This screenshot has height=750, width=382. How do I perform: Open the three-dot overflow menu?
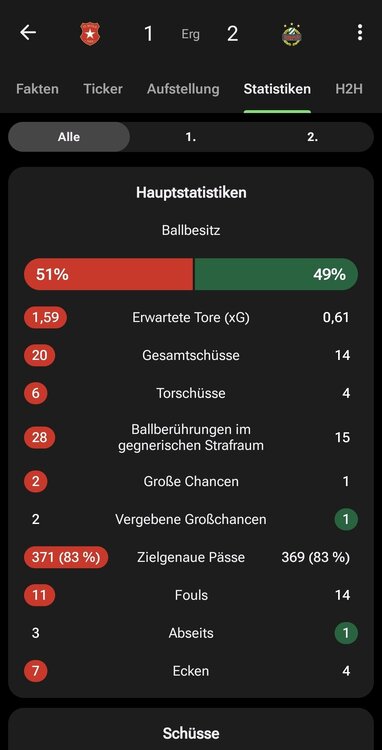[x=360, y=33]
